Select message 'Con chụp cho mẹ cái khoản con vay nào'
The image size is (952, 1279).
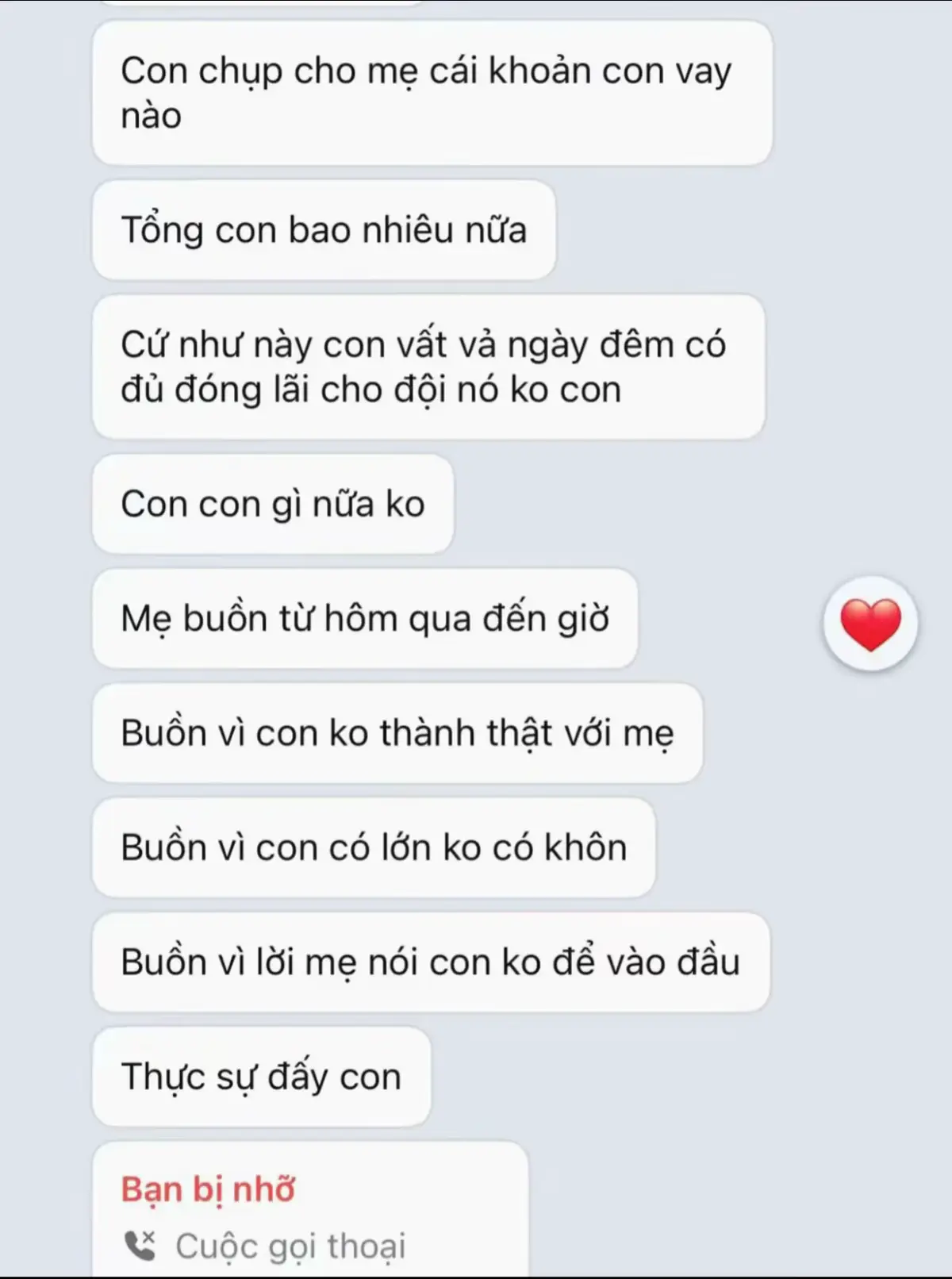[x=432, y=94]
